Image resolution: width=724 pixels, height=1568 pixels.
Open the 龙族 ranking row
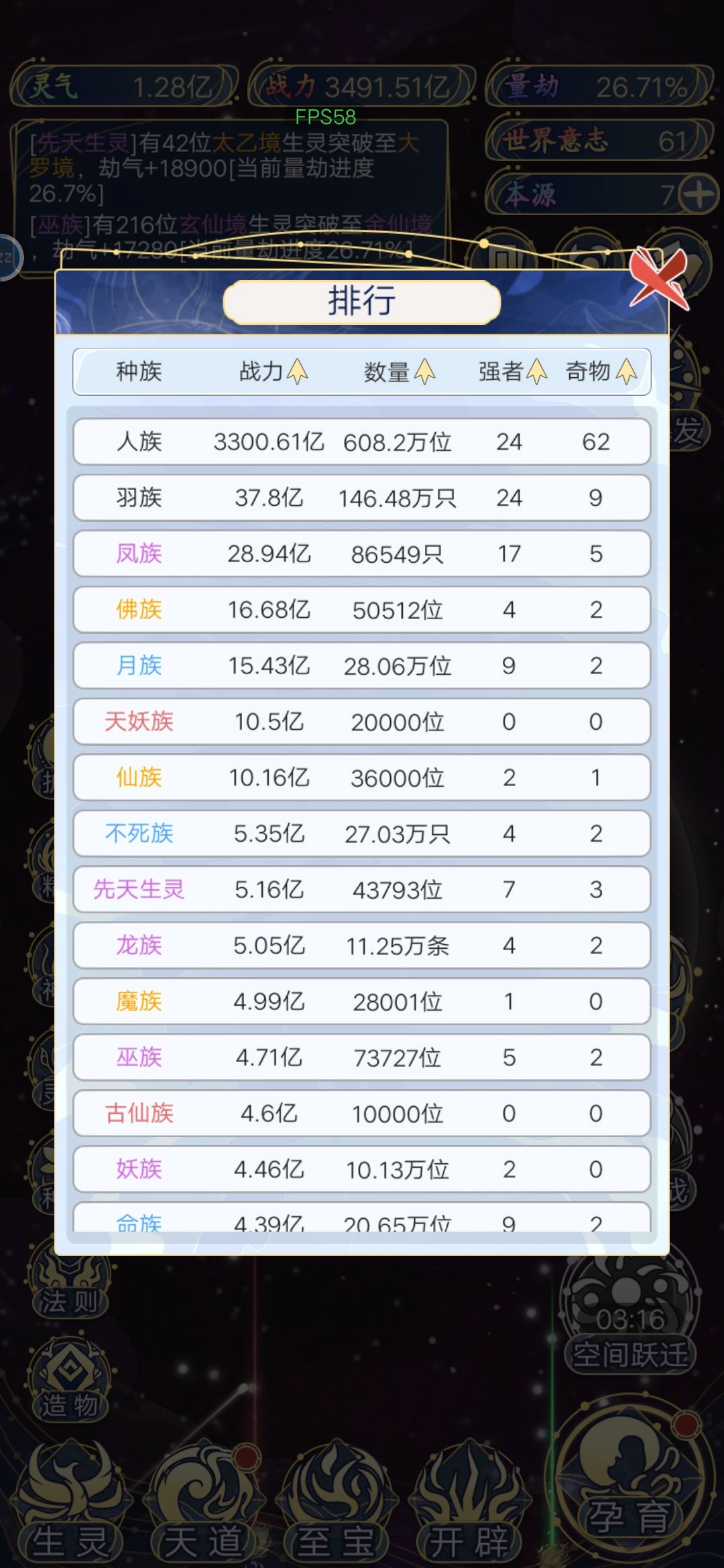(362, 945)
